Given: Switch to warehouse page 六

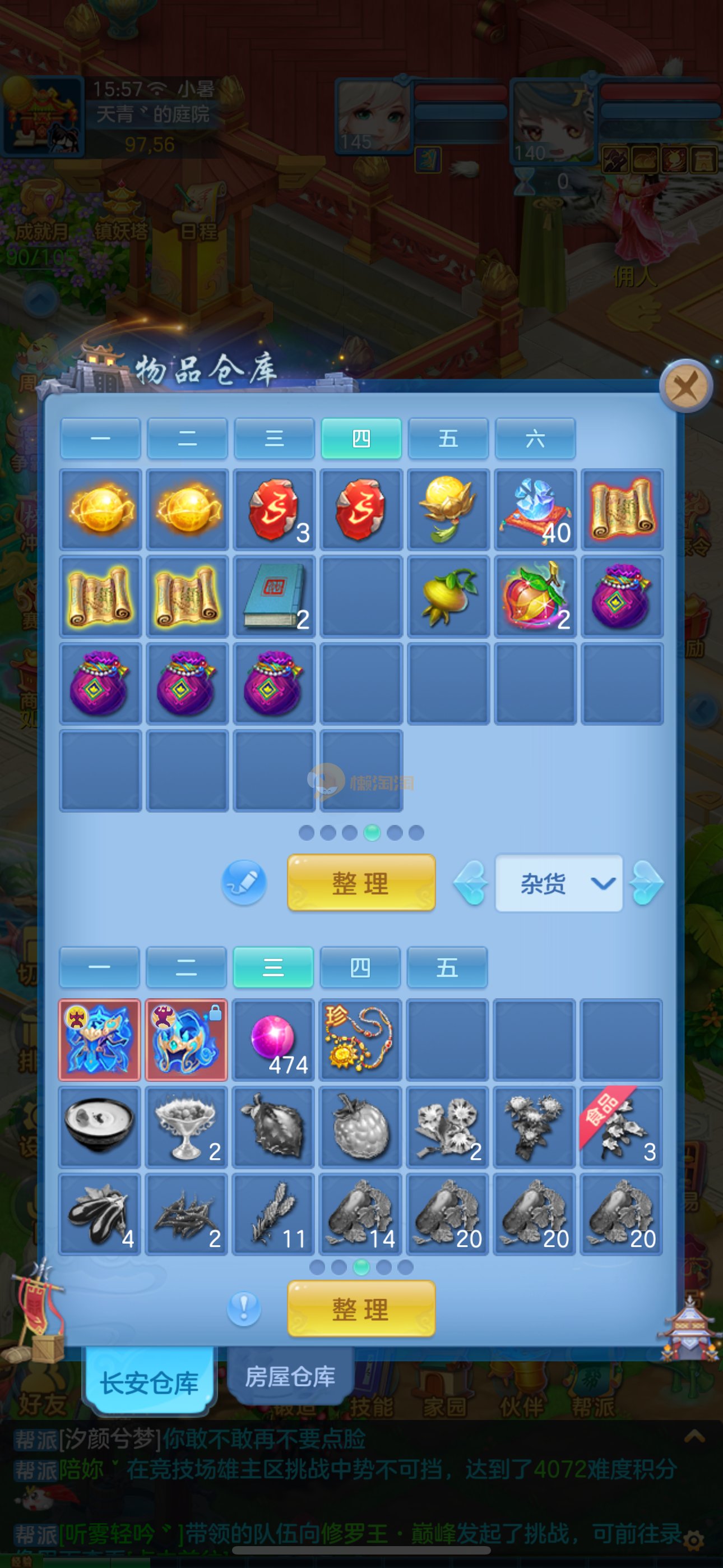Looking at the screenshot, I should (x=535, y=438).
